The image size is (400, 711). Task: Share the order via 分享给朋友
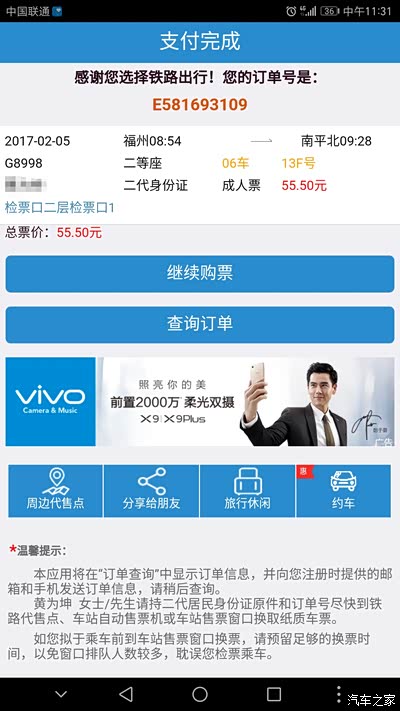(x=151, y=491)
